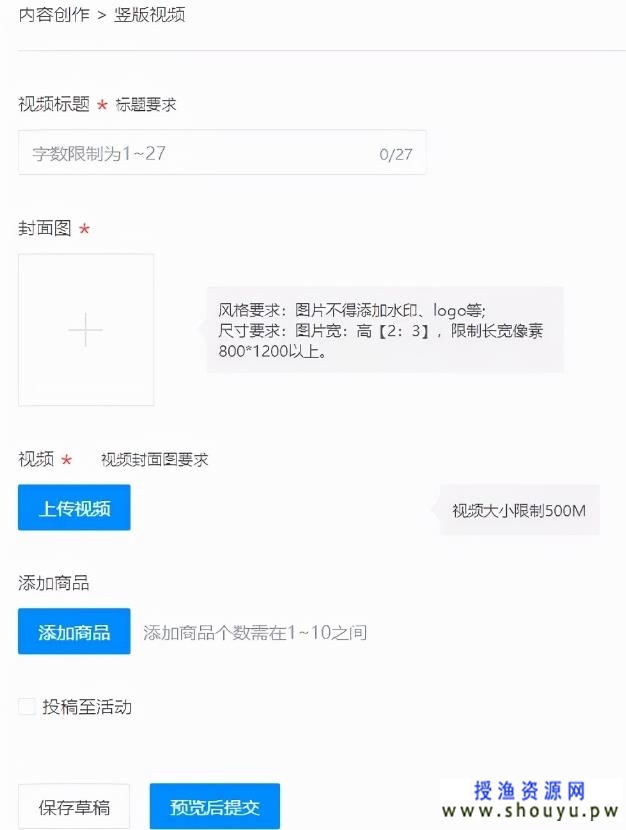Check the 投稿至活动 checkbox
The height and width of the screenshot is (830, 626).
(x=27, y=707)
